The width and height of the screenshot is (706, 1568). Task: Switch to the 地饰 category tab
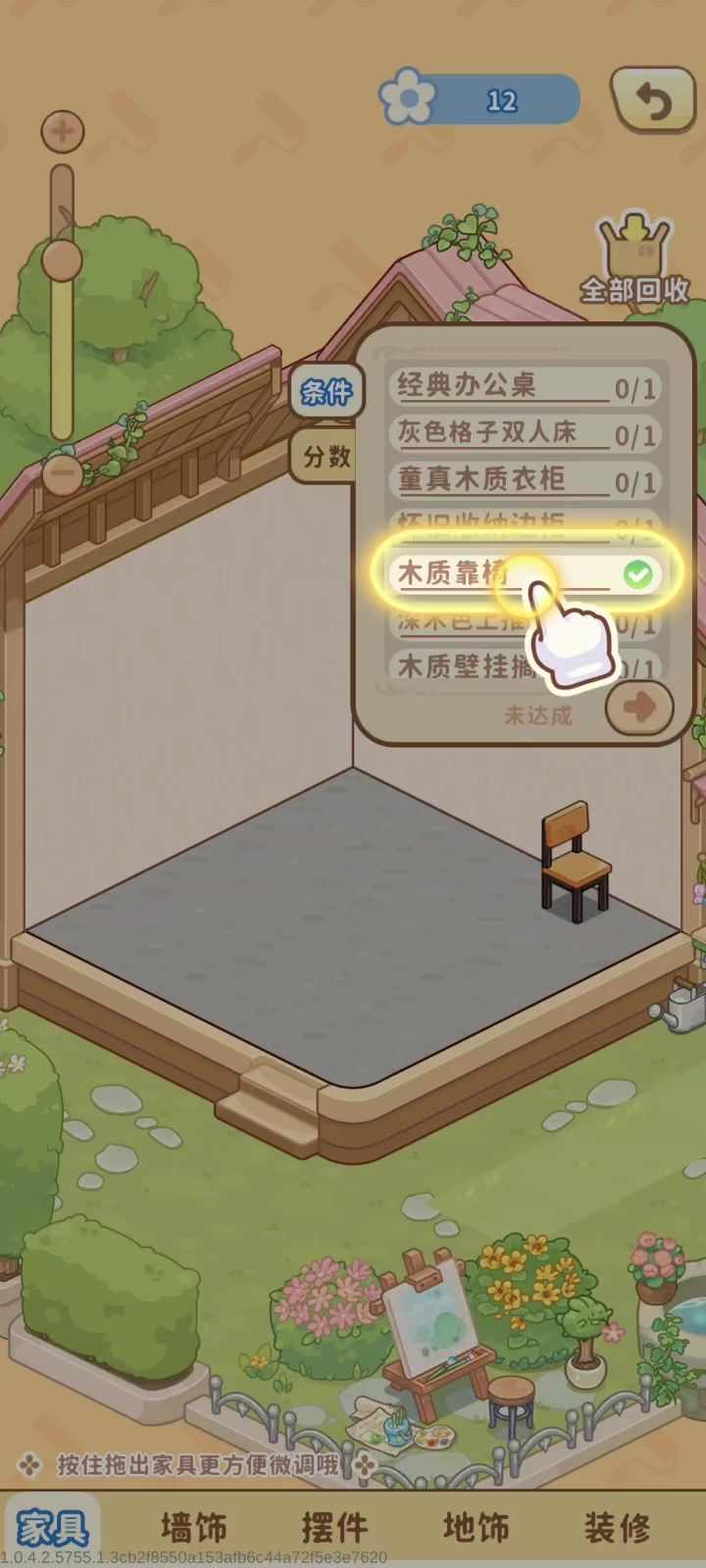476,1527
